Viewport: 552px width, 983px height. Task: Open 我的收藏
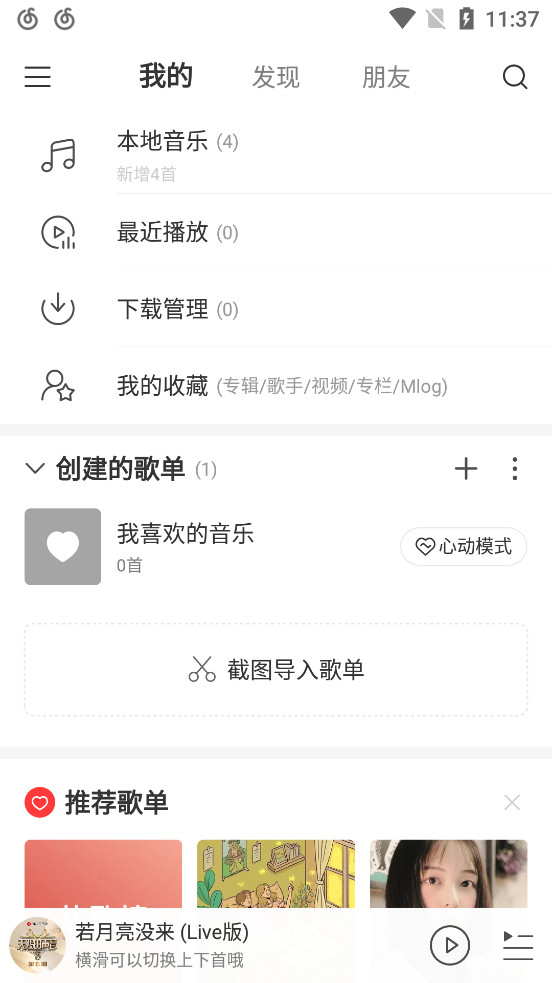pyautogui.click(x=276, y=385)
